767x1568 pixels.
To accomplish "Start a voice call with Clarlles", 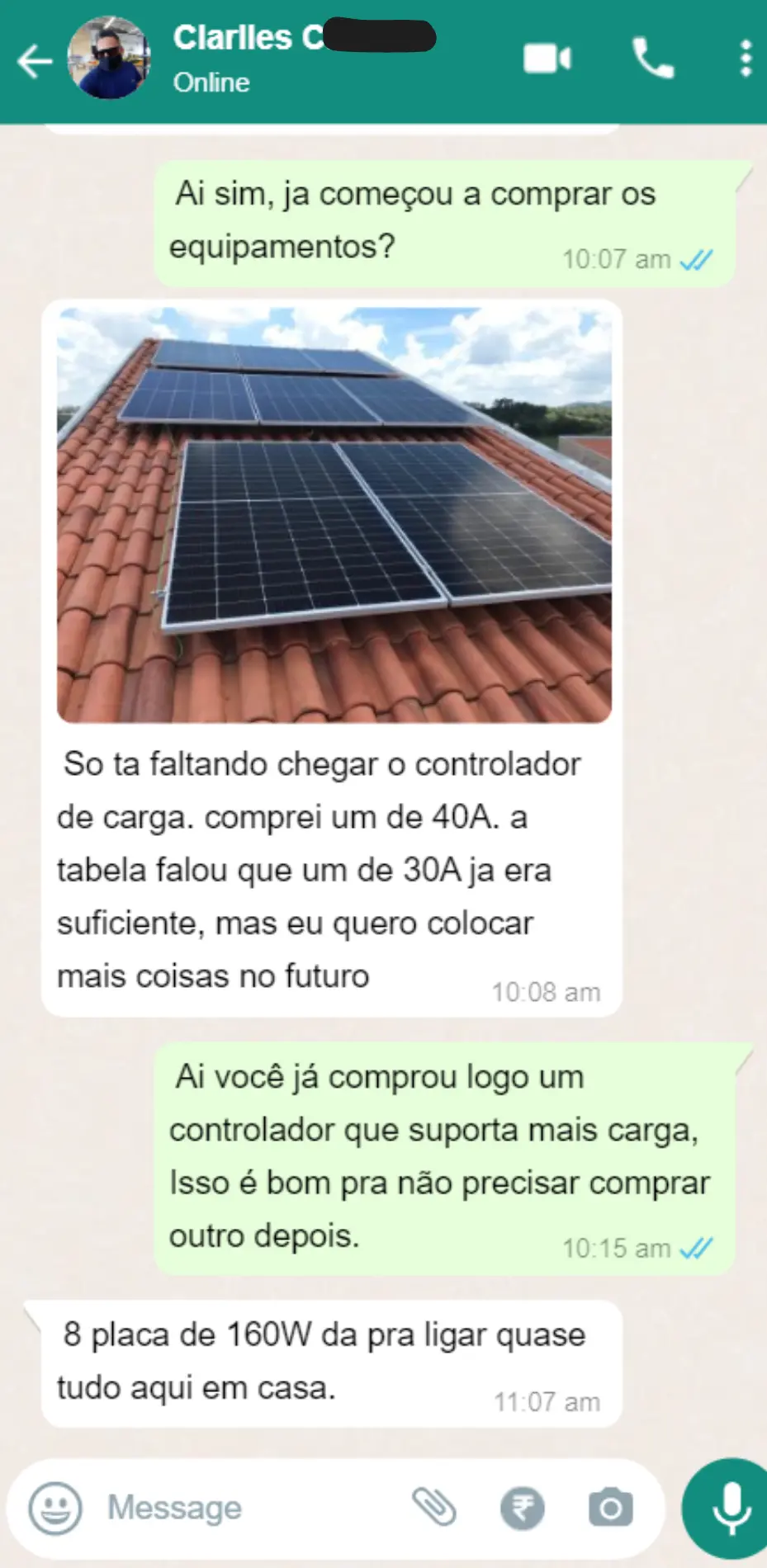I will 652,59.
